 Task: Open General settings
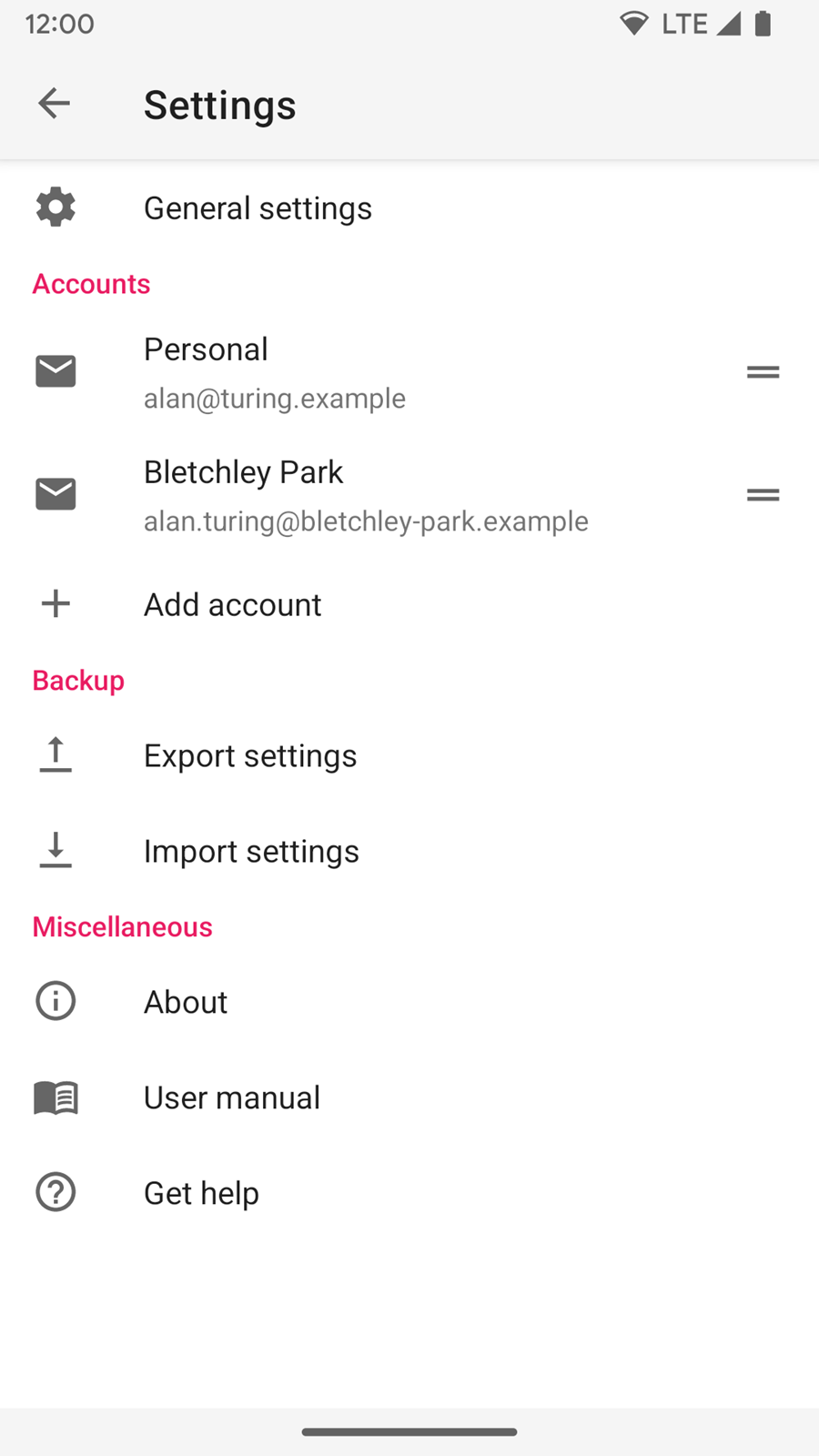pyautogui.click(x=409, y=208)
